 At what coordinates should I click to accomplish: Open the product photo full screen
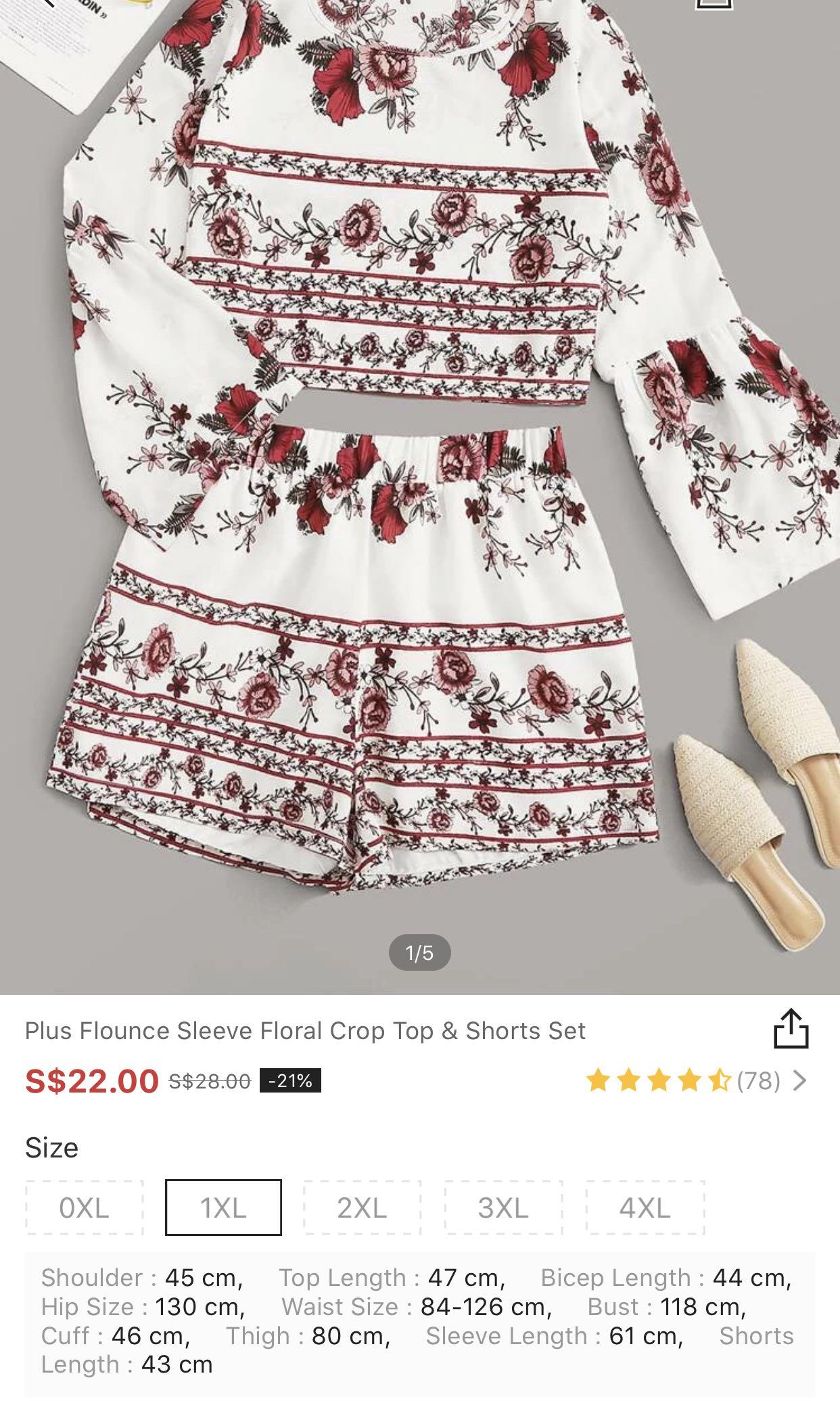420,497
